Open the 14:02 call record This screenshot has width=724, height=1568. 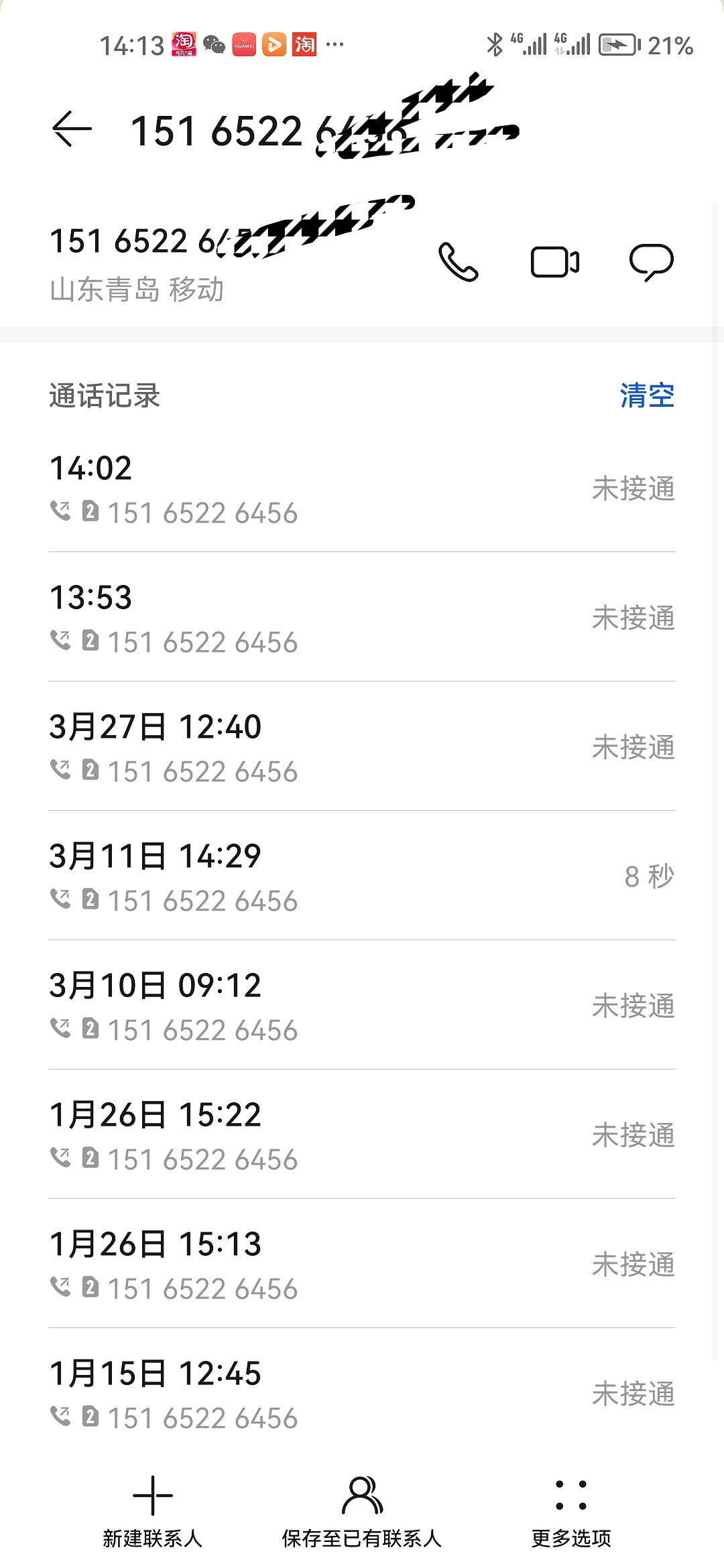coord(362,488)
